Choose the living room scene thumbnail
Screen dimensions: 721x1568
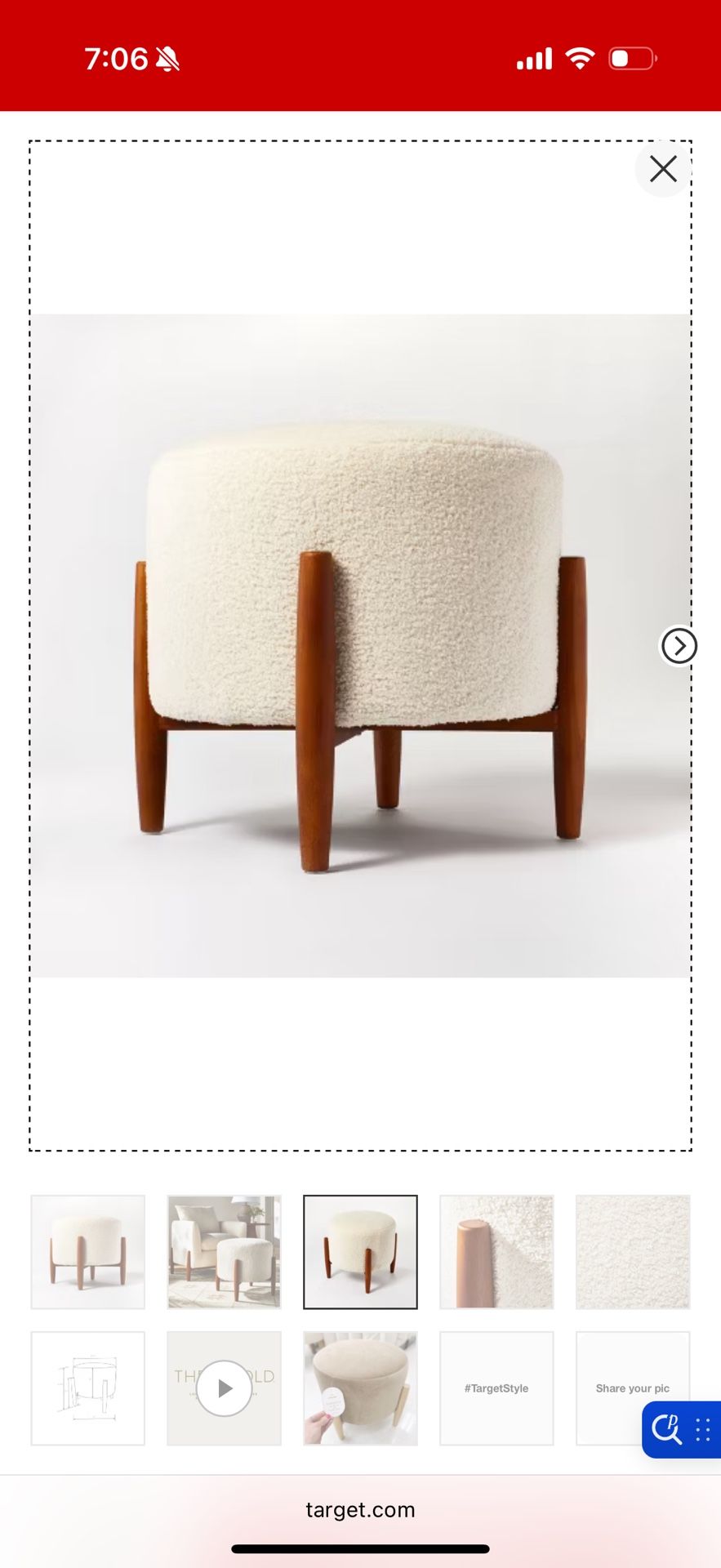pos(224,1251)
